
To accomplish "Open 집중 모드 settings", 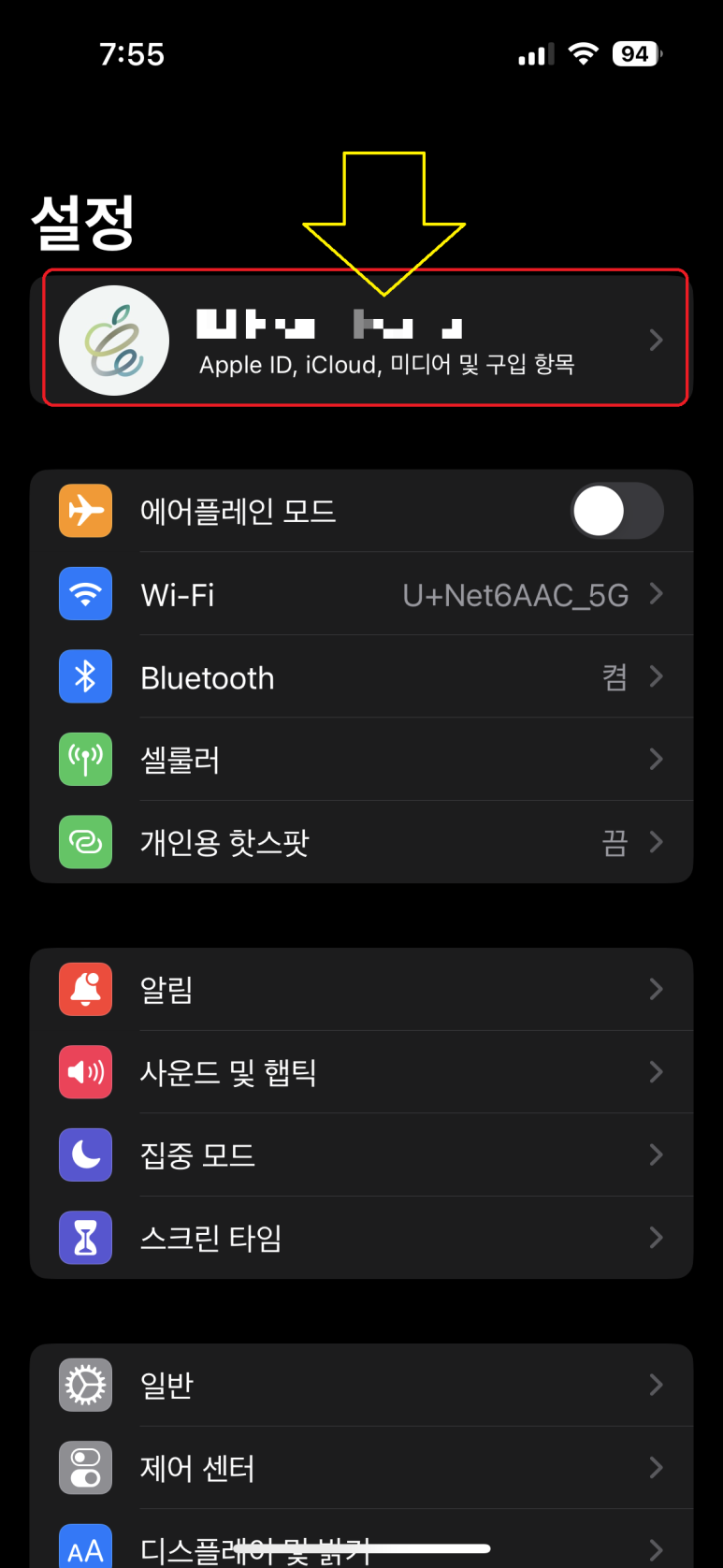I will coord(361,1154).
